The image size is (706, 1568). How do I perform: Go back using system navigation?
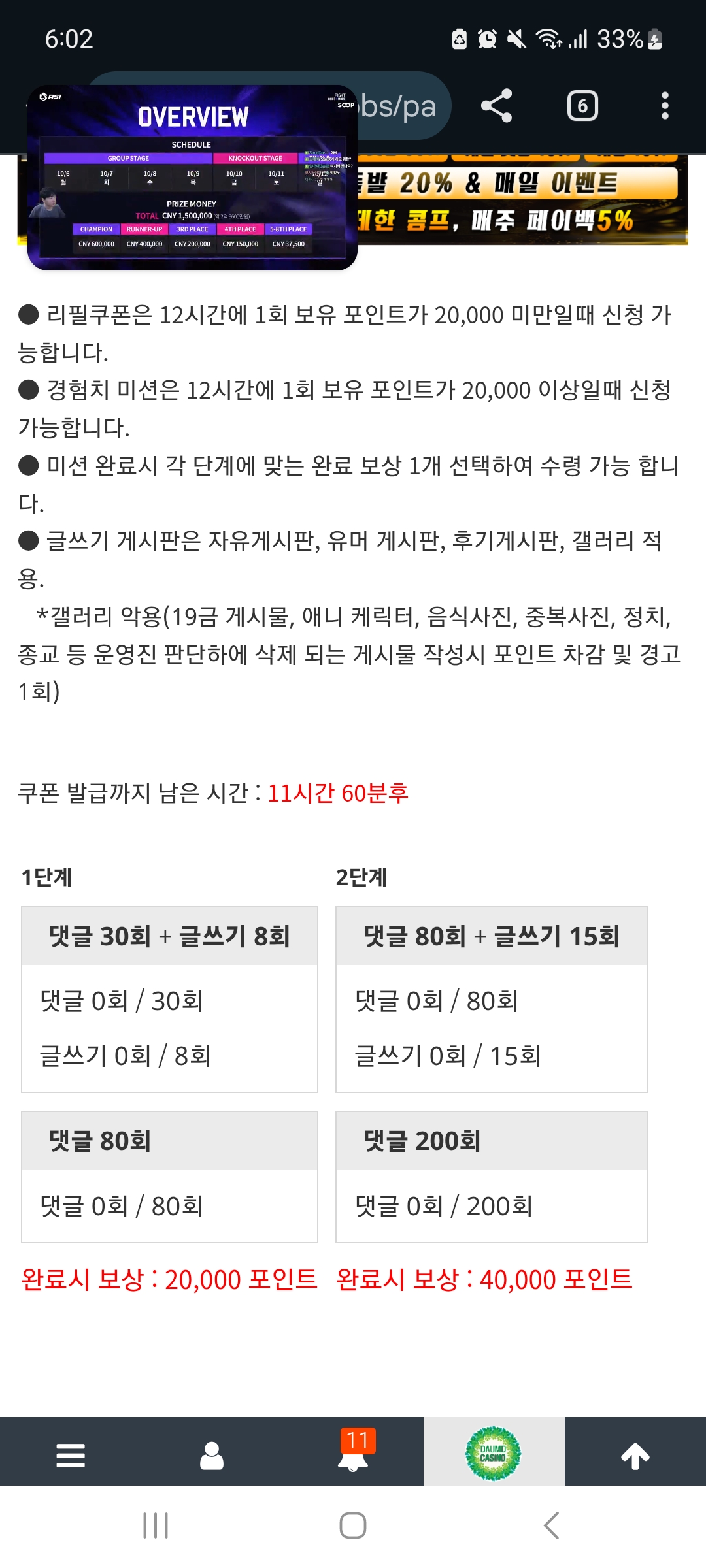tap(551, 1526)
